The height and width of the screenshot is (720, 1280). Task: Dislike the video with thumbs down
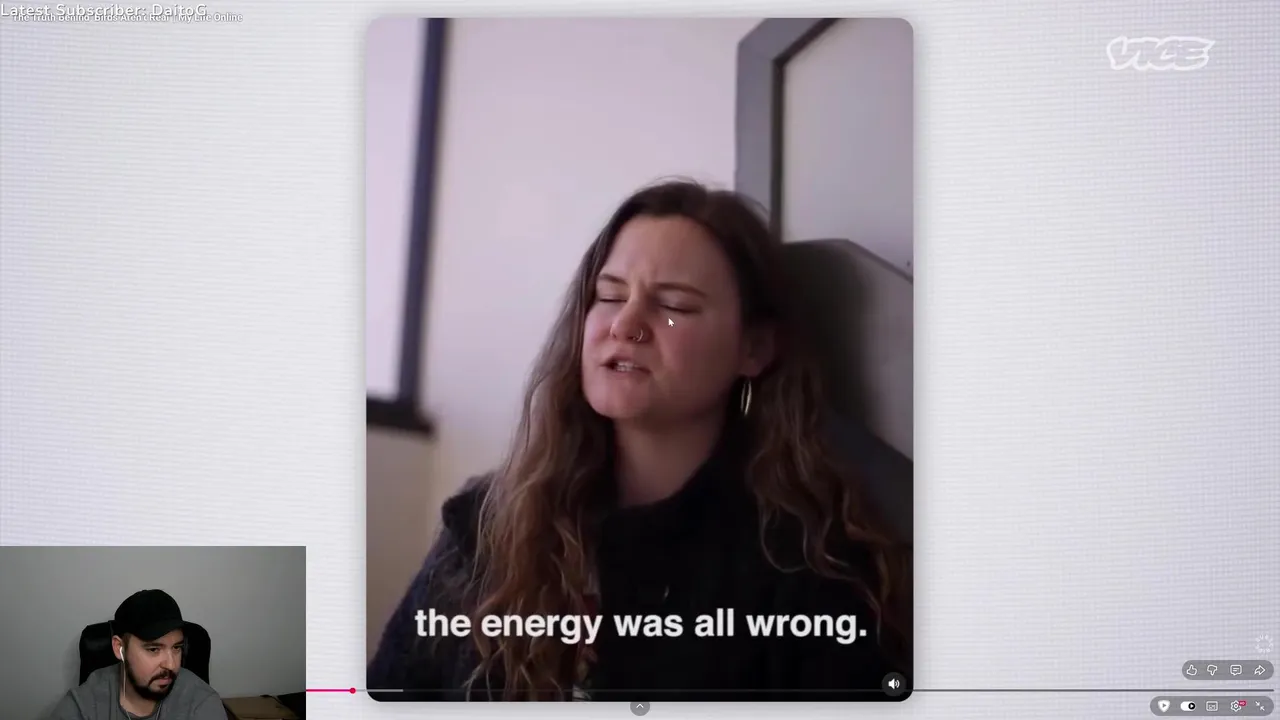coord(1212,670)
